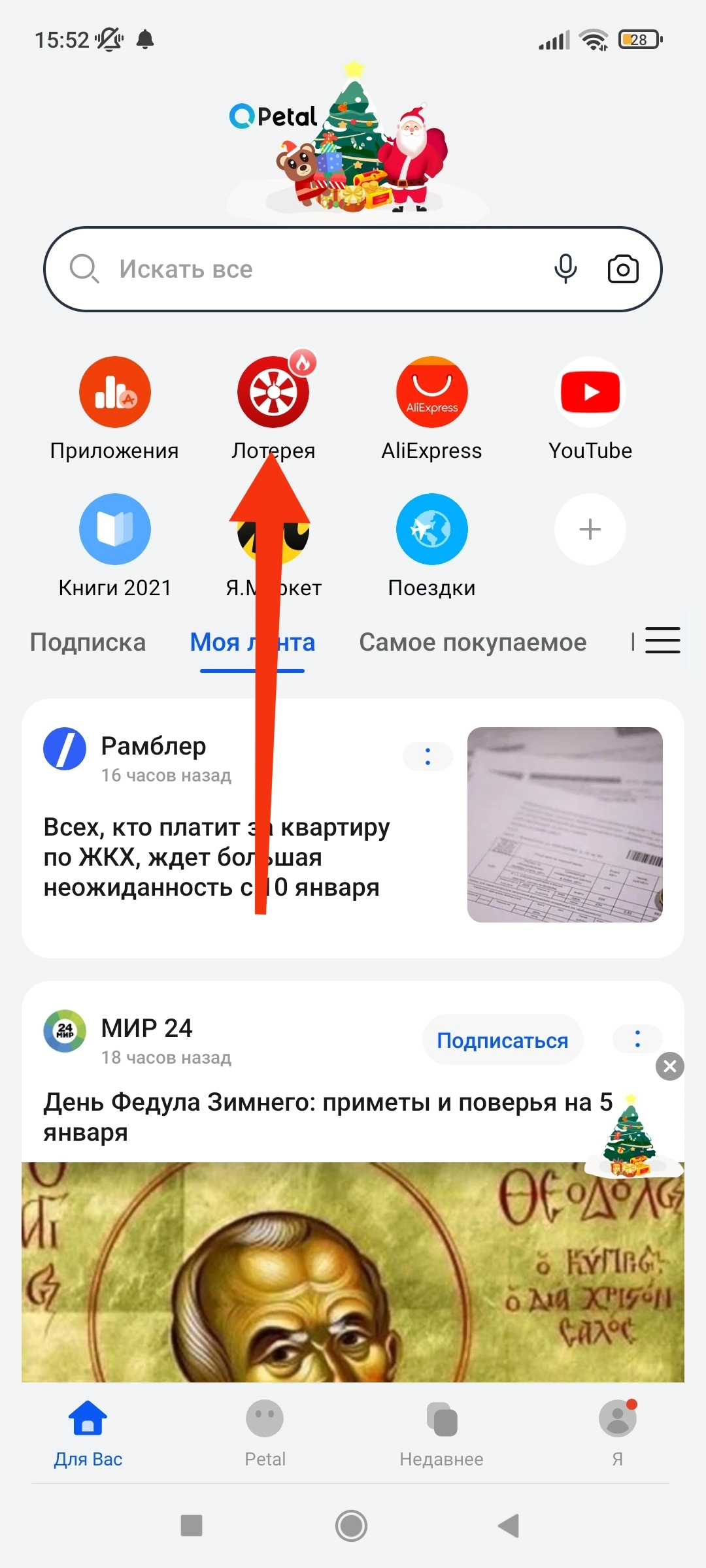Open the Поездки shortcut
706x1568 pixels.
(x=431, y=546)
